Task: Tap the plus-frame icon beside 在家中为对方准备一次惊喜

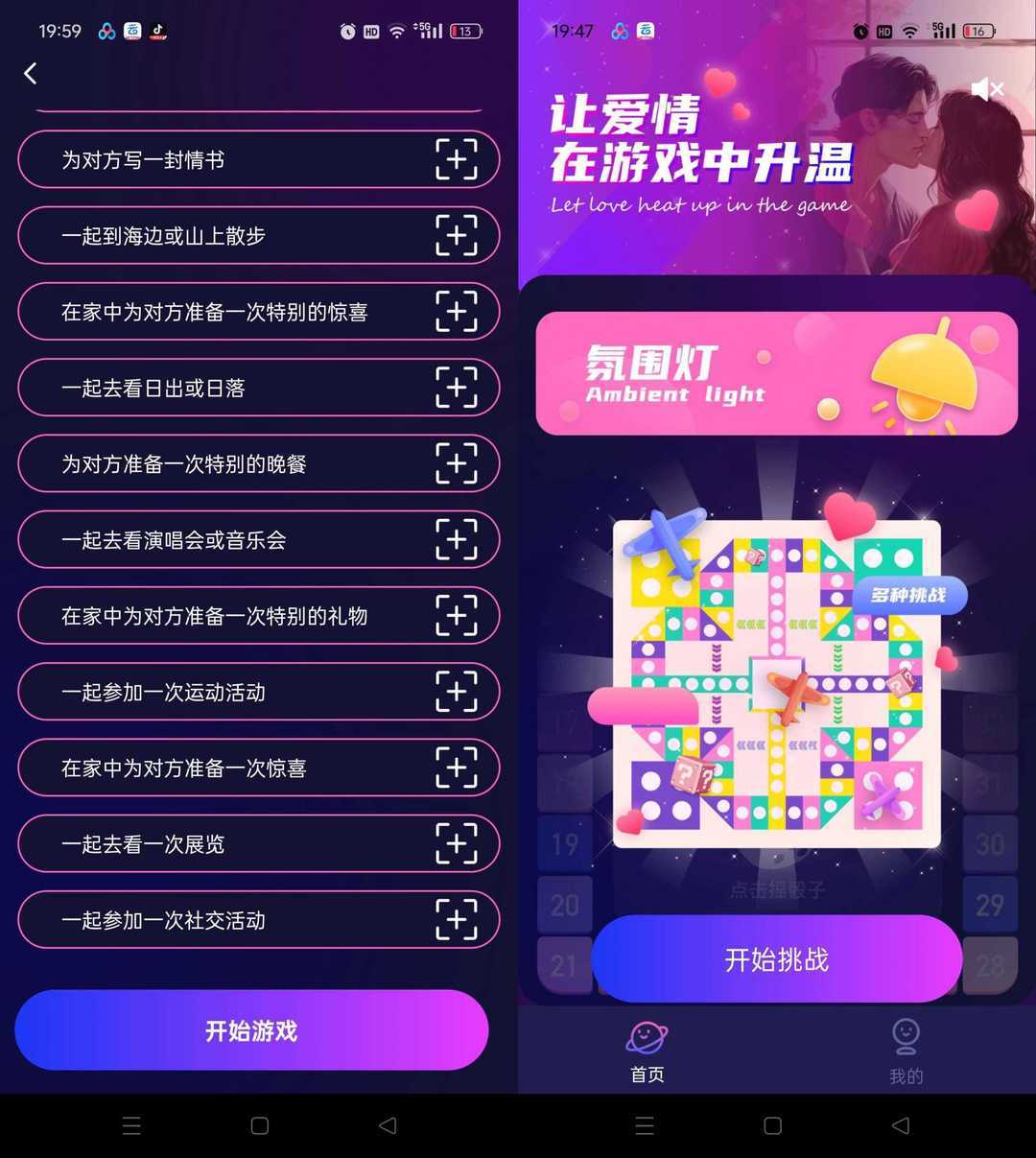Action: [x=457, y=768]
